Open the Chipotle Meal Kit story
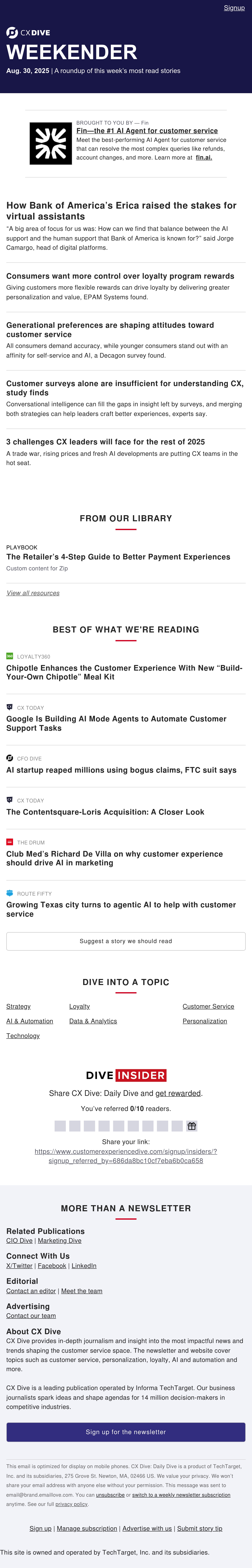This screenshot has height=1568, width=252. (x=124, y=673)
